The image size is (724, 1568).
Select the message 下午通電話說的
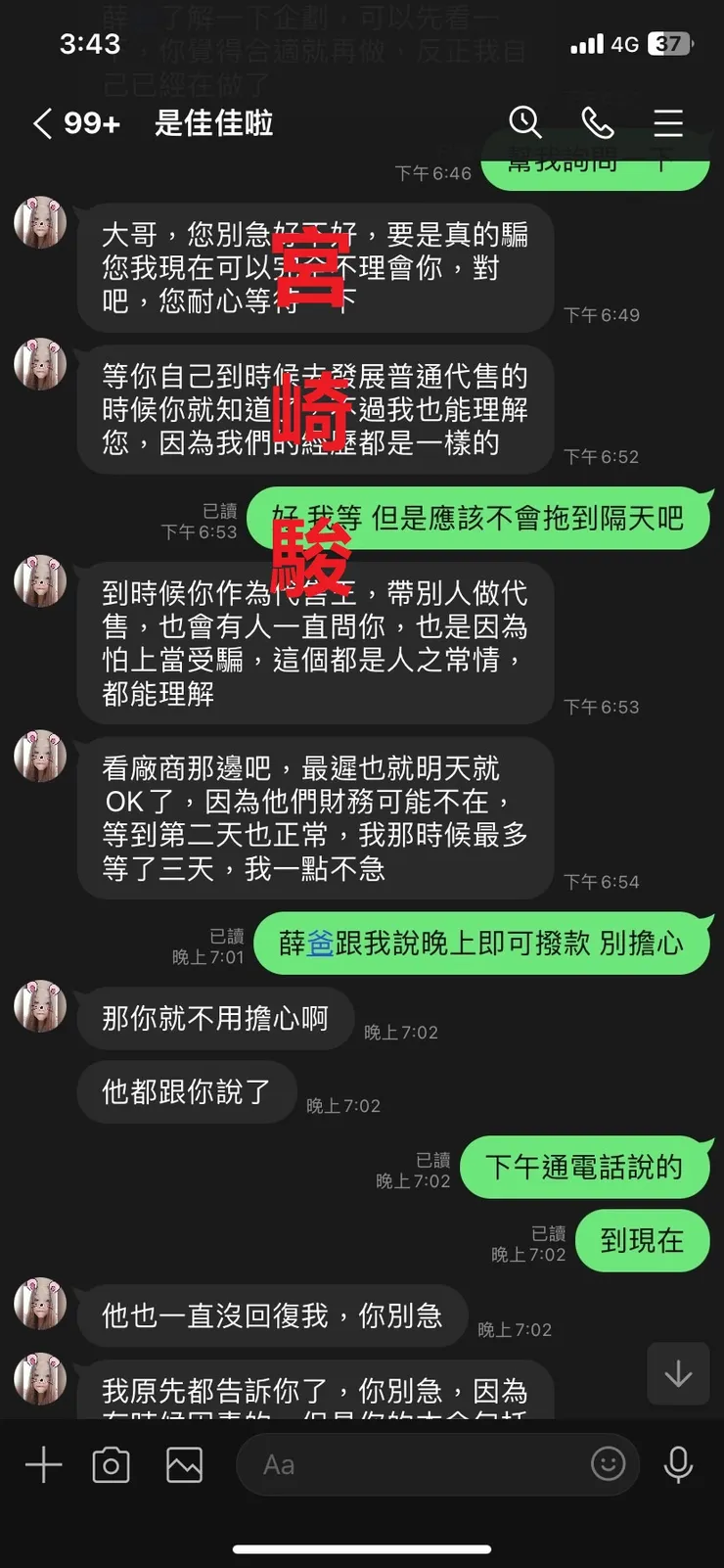586,1167
